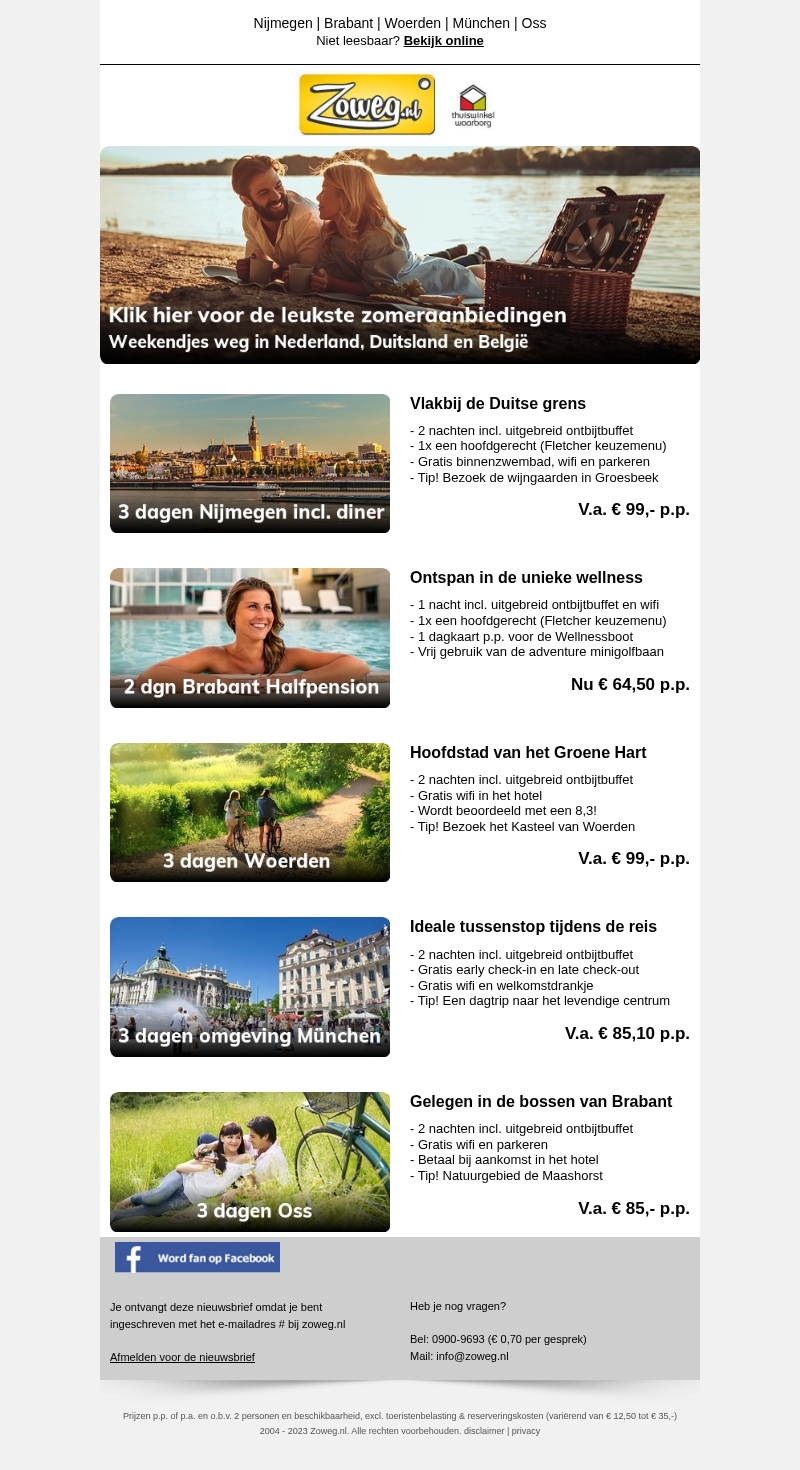View the 3 dagen Nijmegen incl. diner offer
The height and width of the screenshot is (1470, 800).
coord(250,463)
